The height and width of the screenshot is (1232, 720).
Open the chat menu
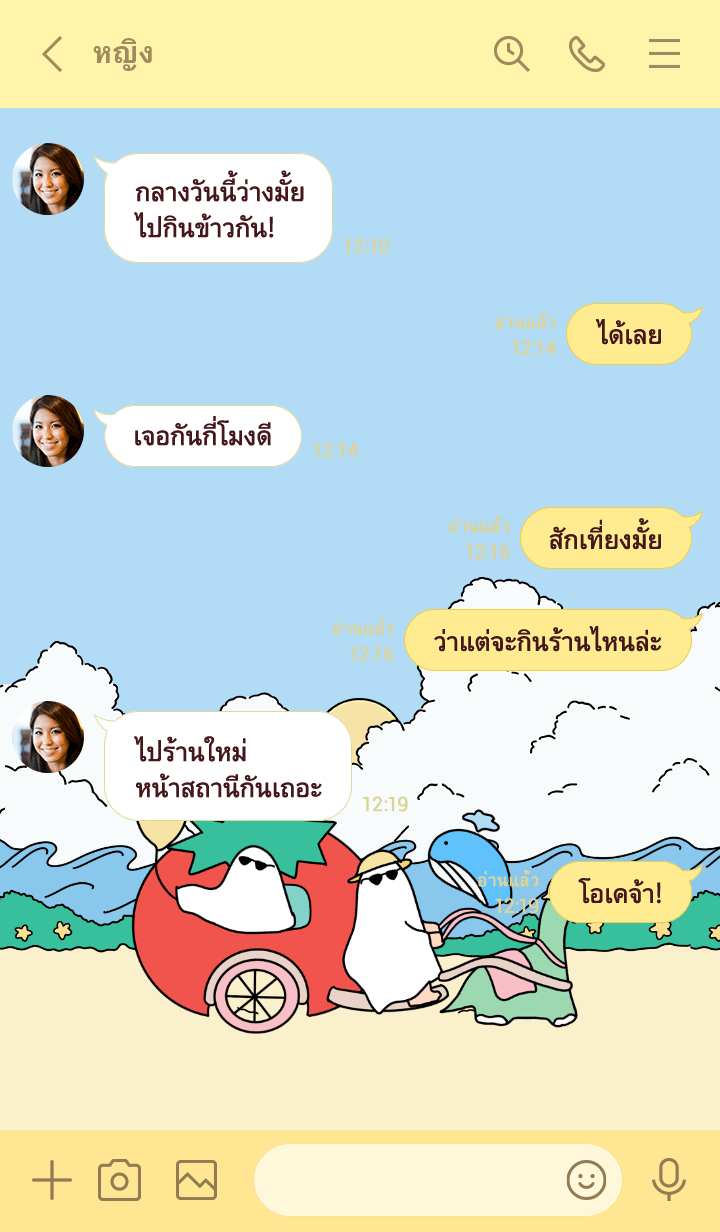tap(664, 54)
